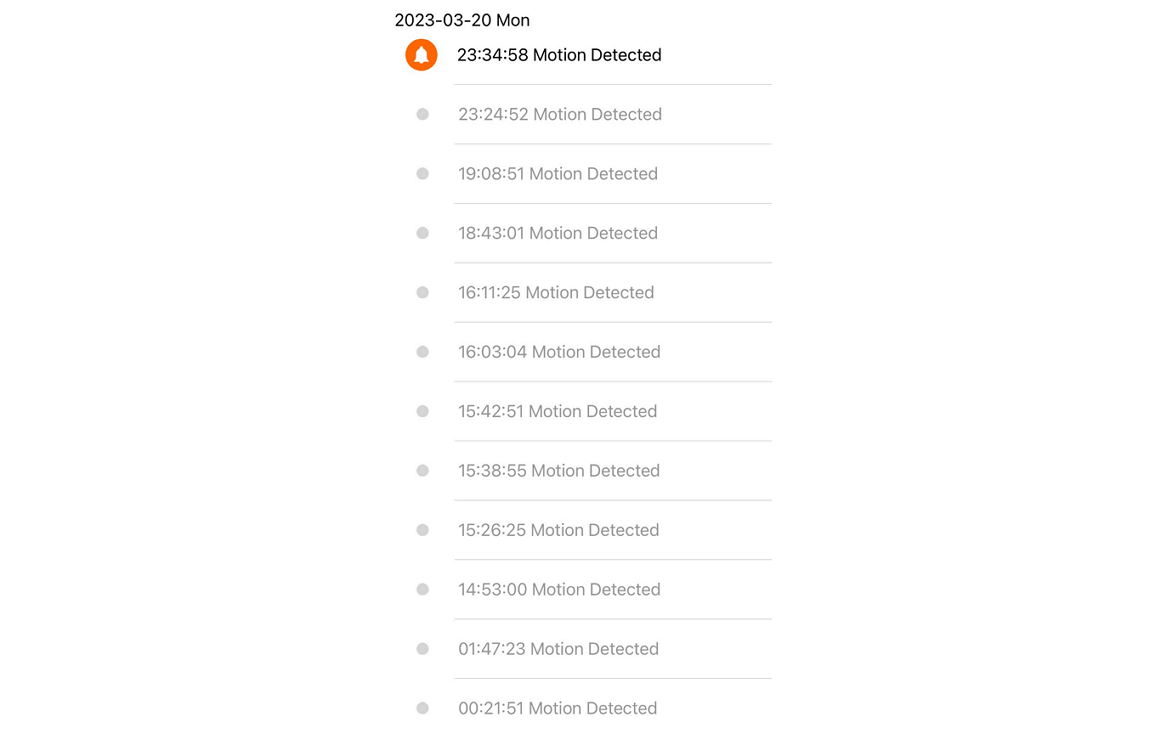Open the 16:11:25 motion alert
The image size is (1155, 734).
[555, 292]
